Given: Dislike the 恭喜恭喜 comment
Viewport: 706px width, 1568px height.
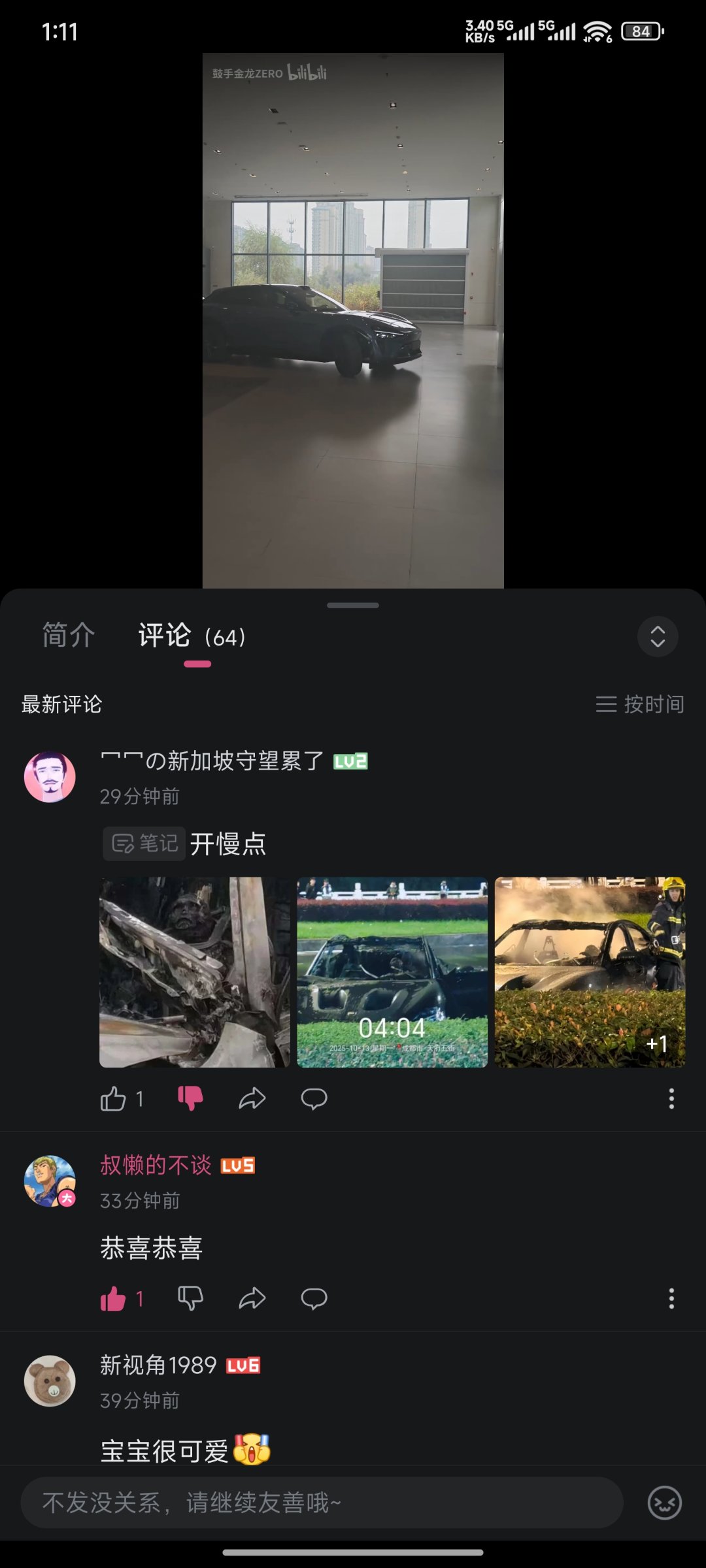Looking at the screenshot, I should point(190,1299).
